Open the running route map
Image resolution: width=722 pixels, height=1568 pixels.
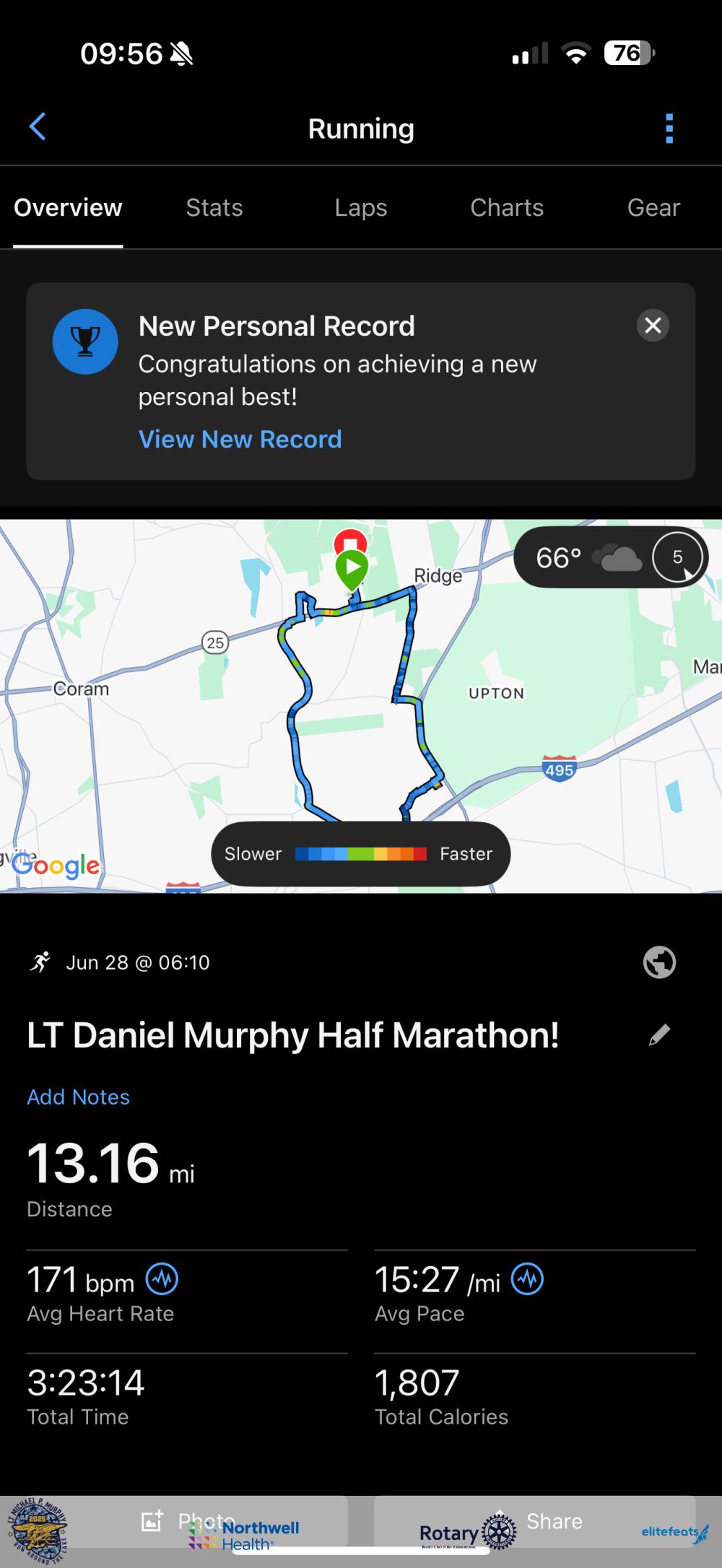pos(361,707)
